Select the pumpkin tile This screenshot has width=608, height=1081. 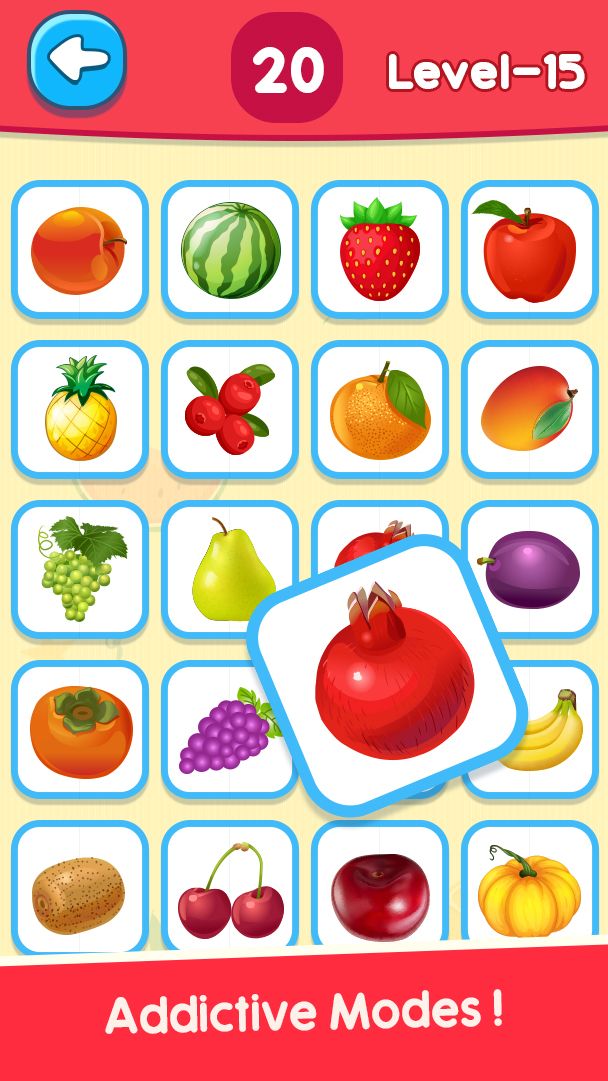(530, 889)
